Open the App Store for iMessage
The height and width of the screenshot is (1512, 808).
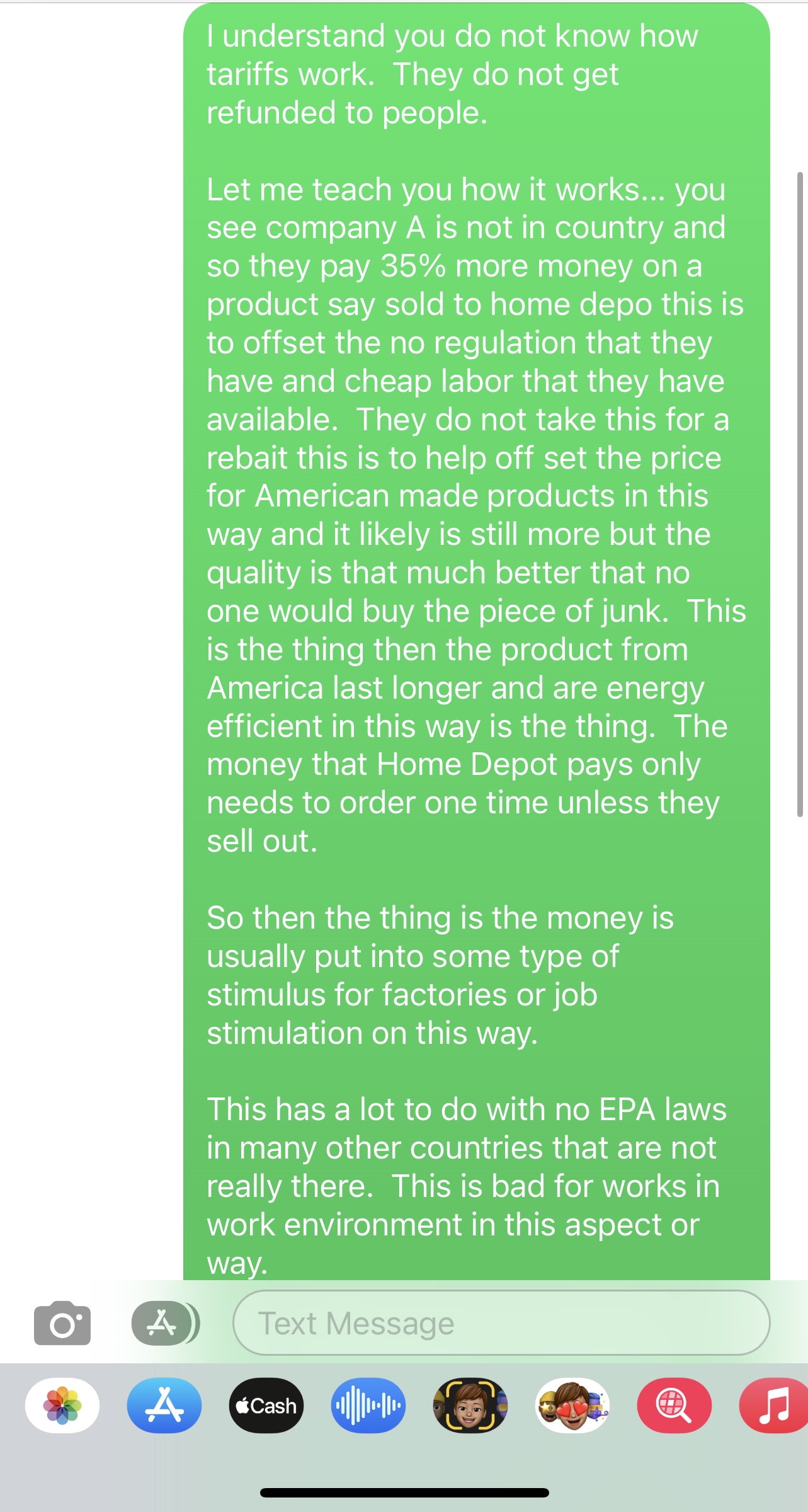pyautogui.click(x=164, y=1406)
